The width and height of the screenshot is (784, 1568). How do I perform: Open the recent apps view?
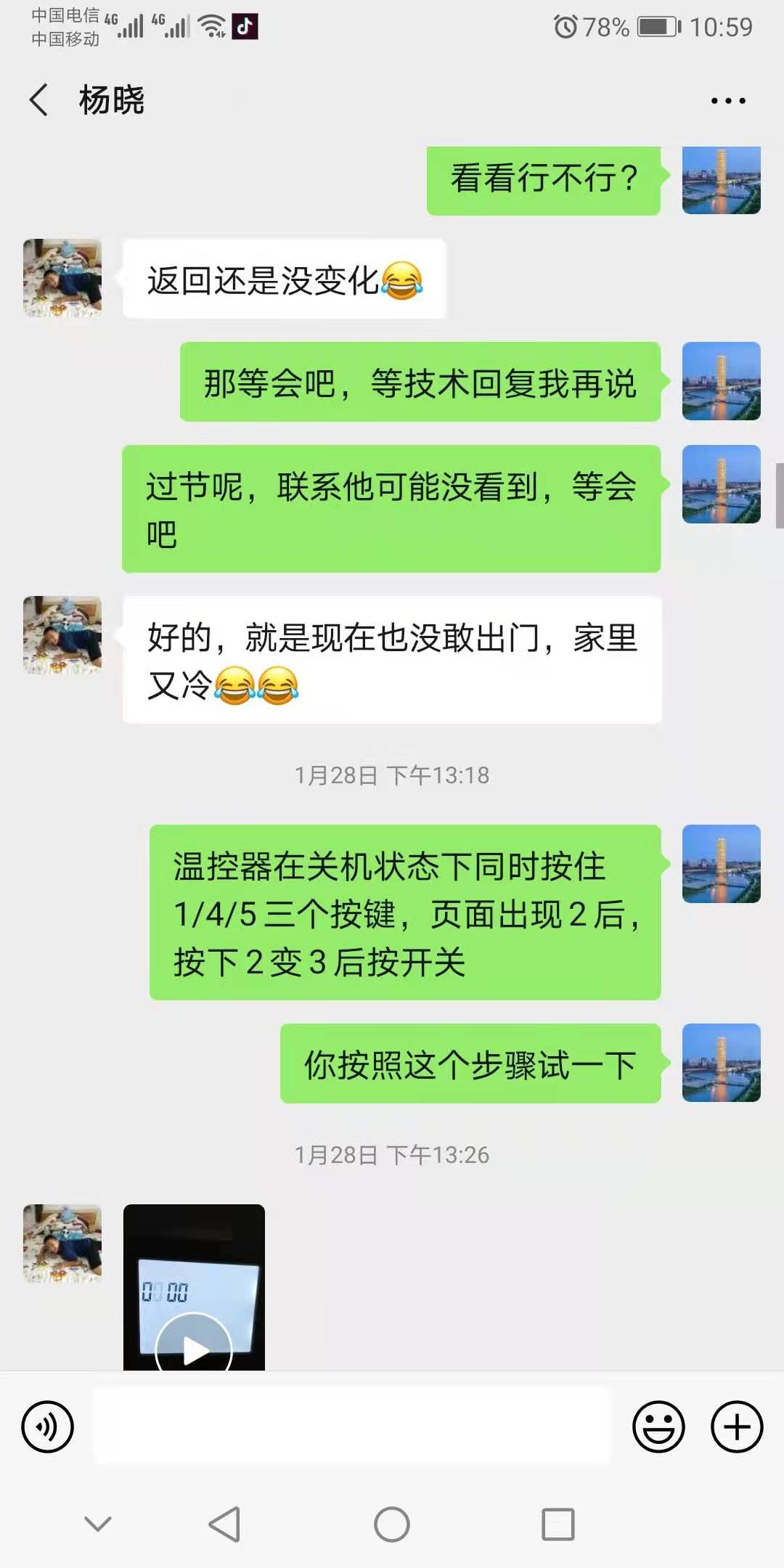[558, 1524]
